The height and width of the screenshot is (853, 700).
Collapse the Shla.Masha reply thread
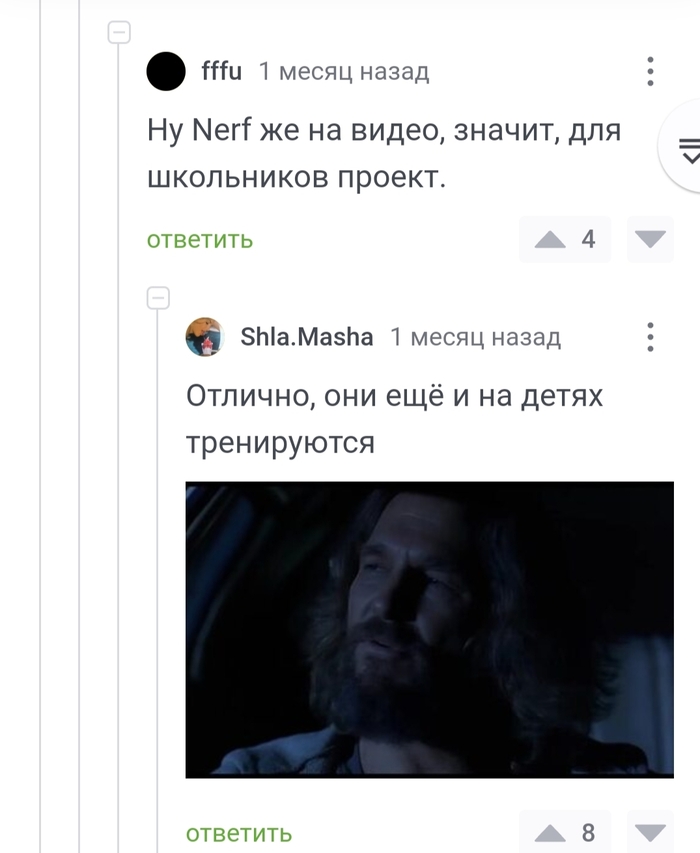click(158, 297)
